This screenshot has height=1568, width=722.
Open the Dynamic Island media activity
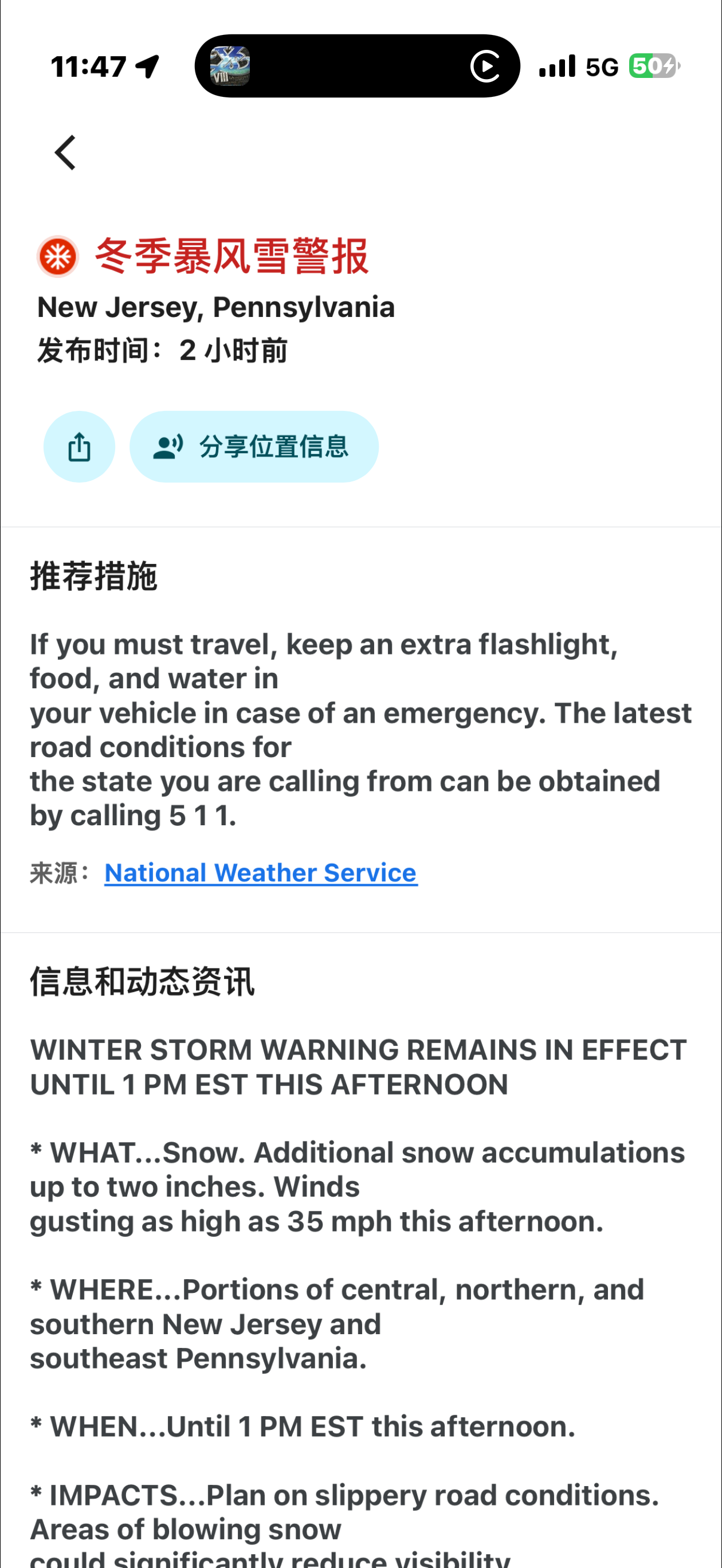[x=357, y=66]
